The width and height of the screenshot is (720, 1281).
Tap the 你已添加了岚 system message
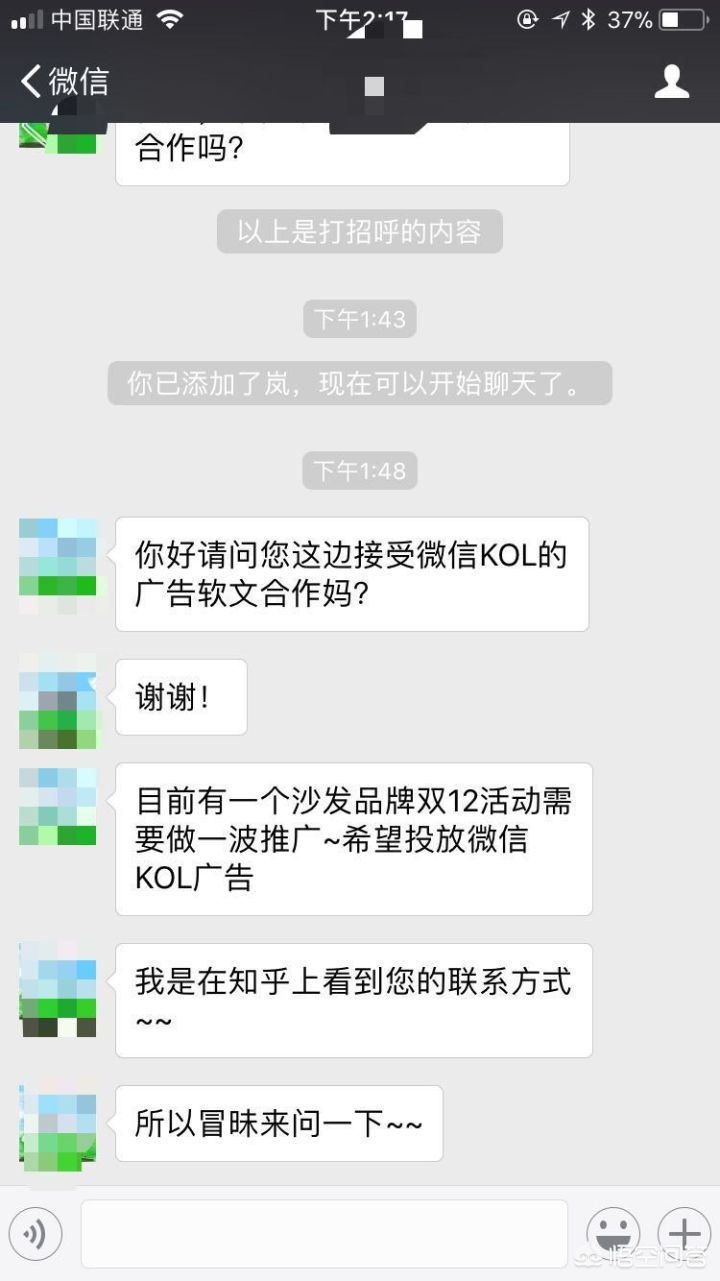[360, 383]
